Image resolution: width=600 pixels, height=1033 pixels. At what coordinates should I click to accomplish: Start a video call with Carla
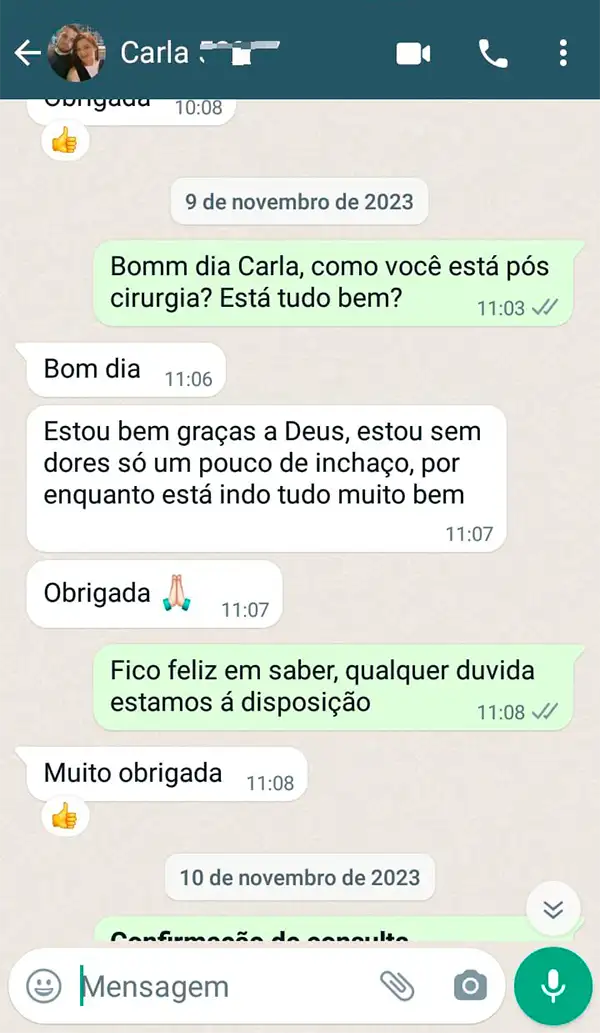click(413, 53)
